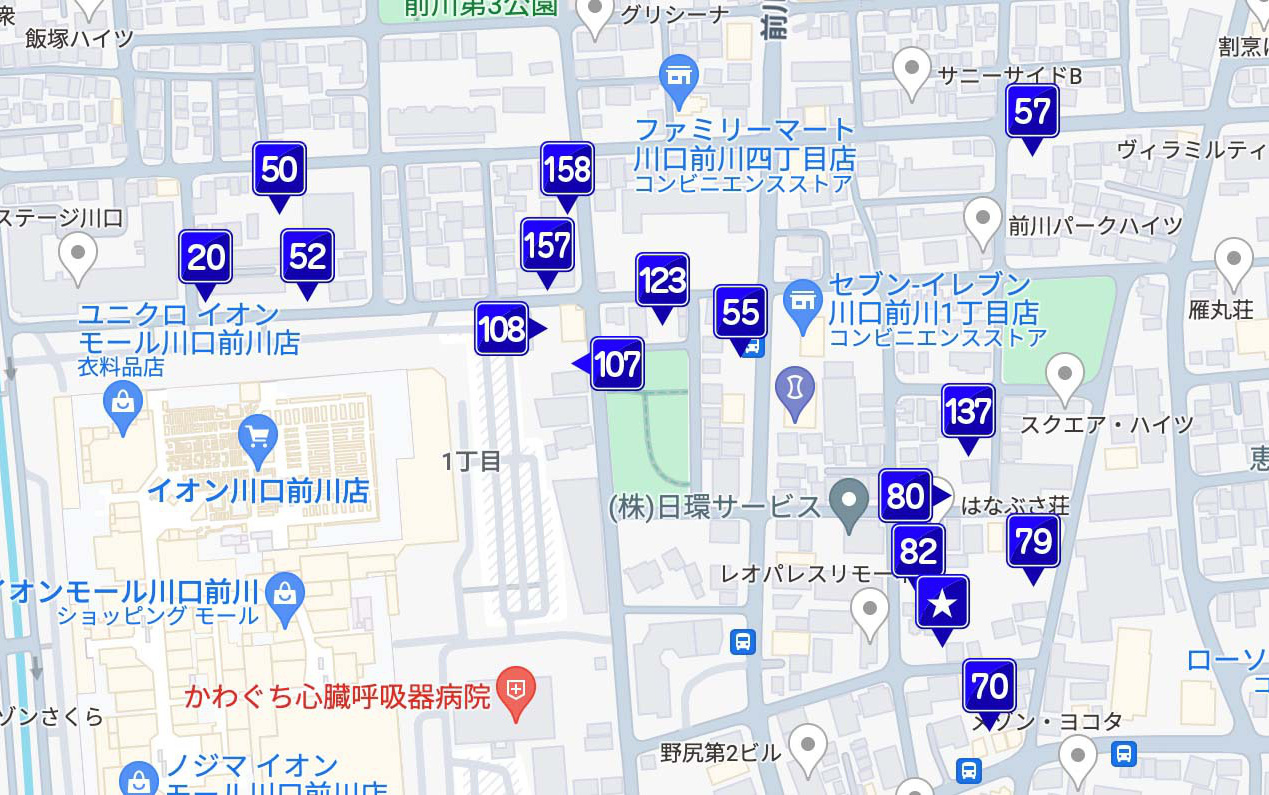Tap map pin 52
The height and width of the screenshot is (795, 1269).
pyautogui.click(x=307, y=257)
